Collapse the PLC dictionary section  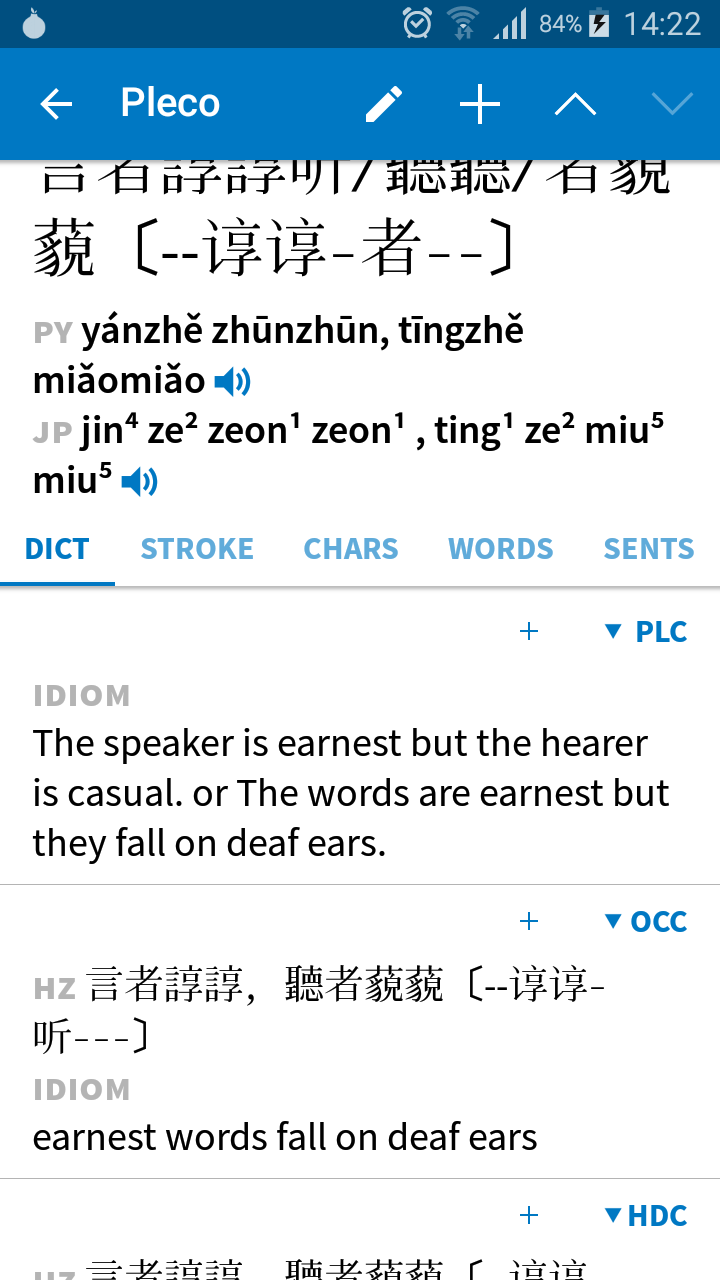(x=646, y=631)
